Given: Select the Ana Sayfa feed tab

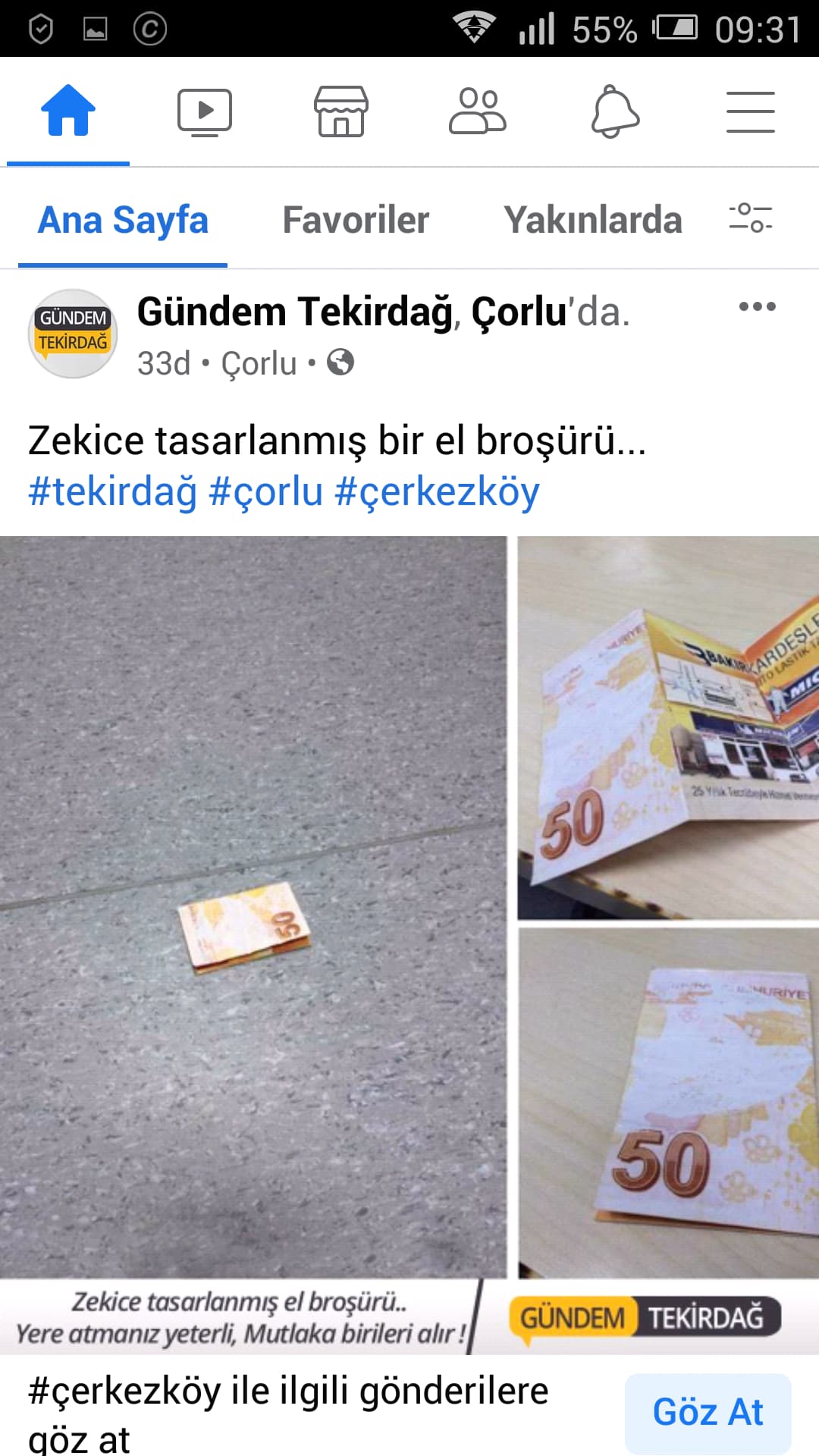Looking at the screenshot, I should [123, 220].
